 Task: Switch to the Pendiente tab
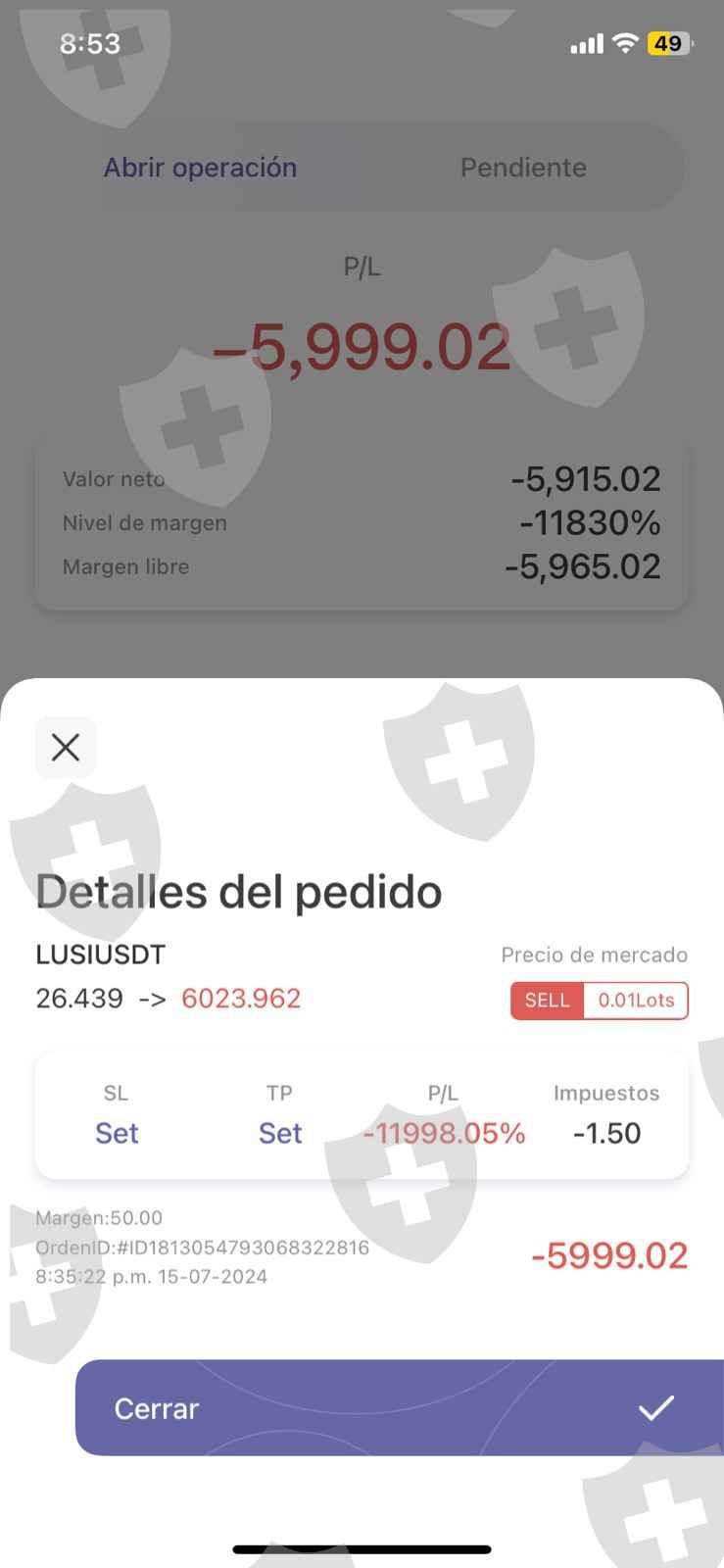pyautogui.click(x=523, y=168)
